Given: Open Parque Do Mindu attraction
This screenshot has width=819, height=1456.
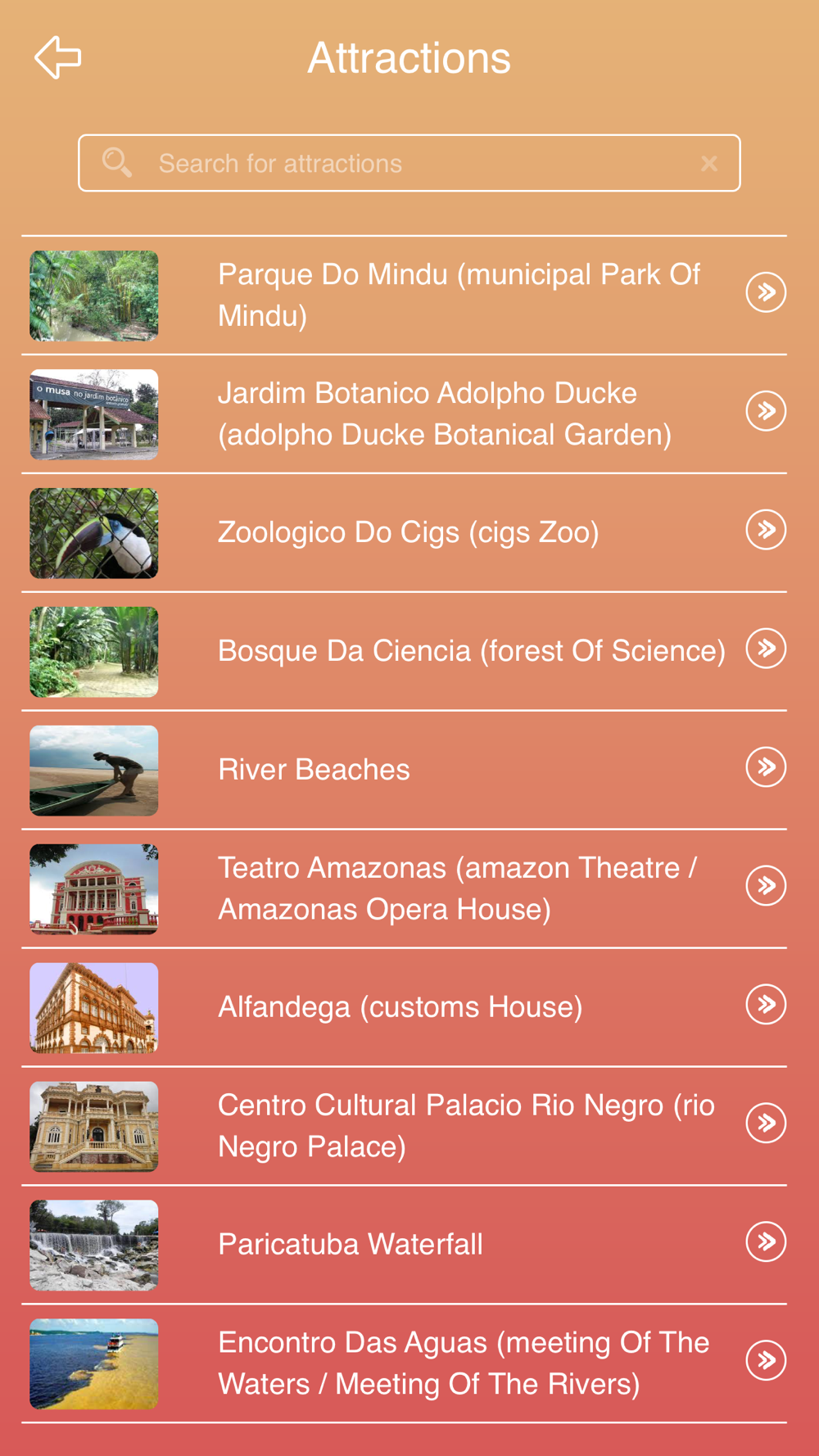Looking at the screenshot, I should point(405,296).
